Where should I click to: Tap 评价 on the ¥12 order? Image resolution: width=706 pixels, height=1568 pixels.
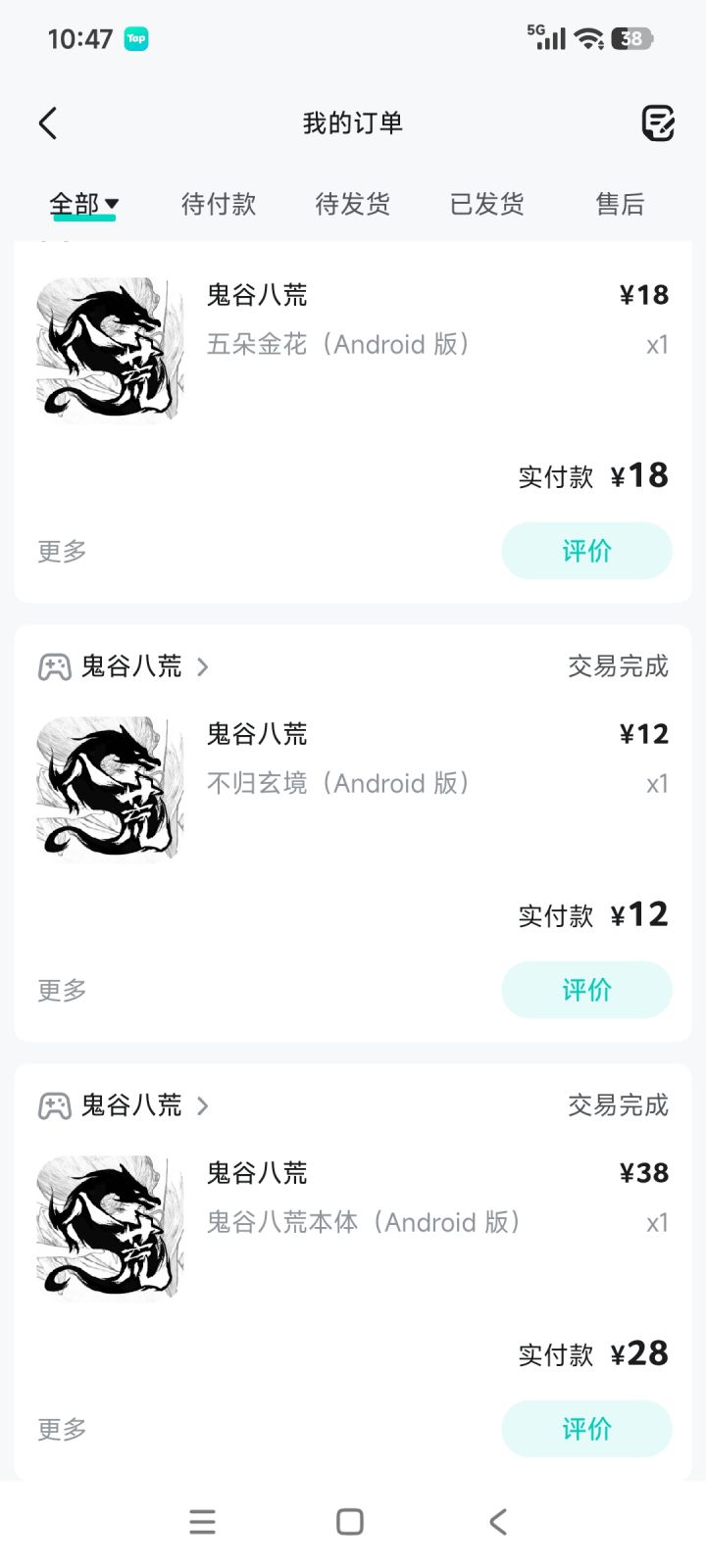586,990
